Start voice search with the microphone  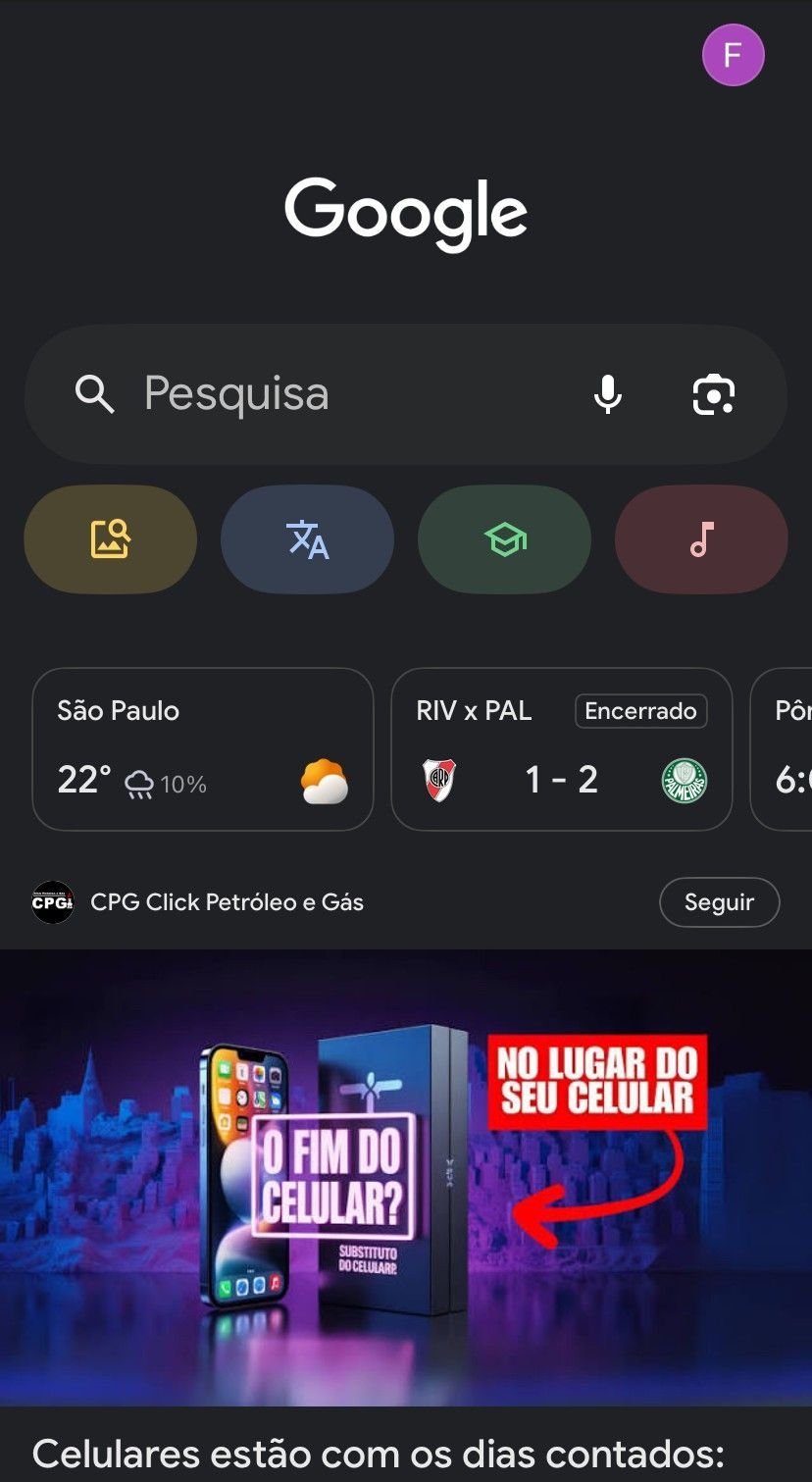608,394
